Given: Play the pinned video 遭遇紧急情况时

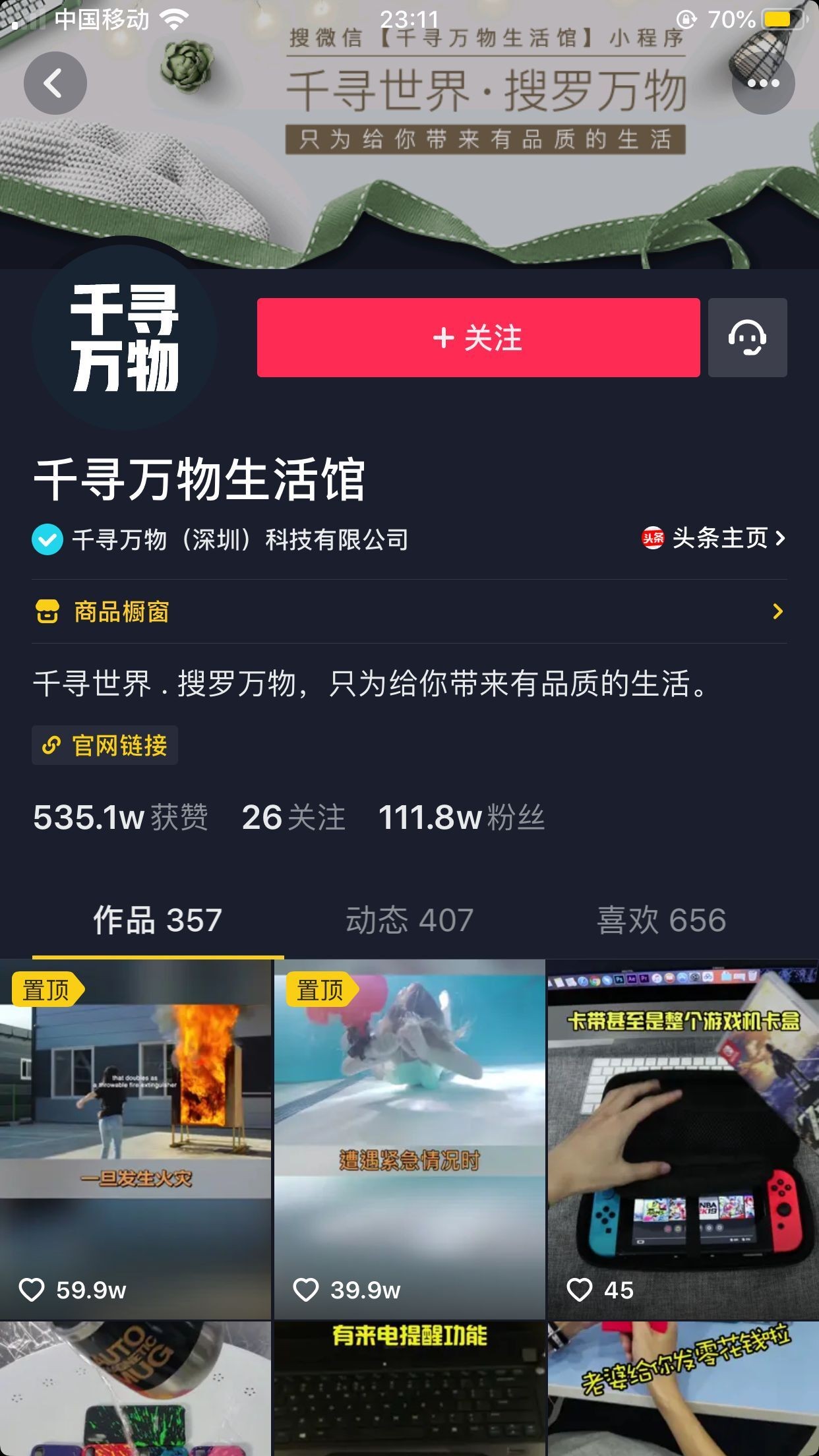Looking at the screenshot, I should pos(409,1137).
